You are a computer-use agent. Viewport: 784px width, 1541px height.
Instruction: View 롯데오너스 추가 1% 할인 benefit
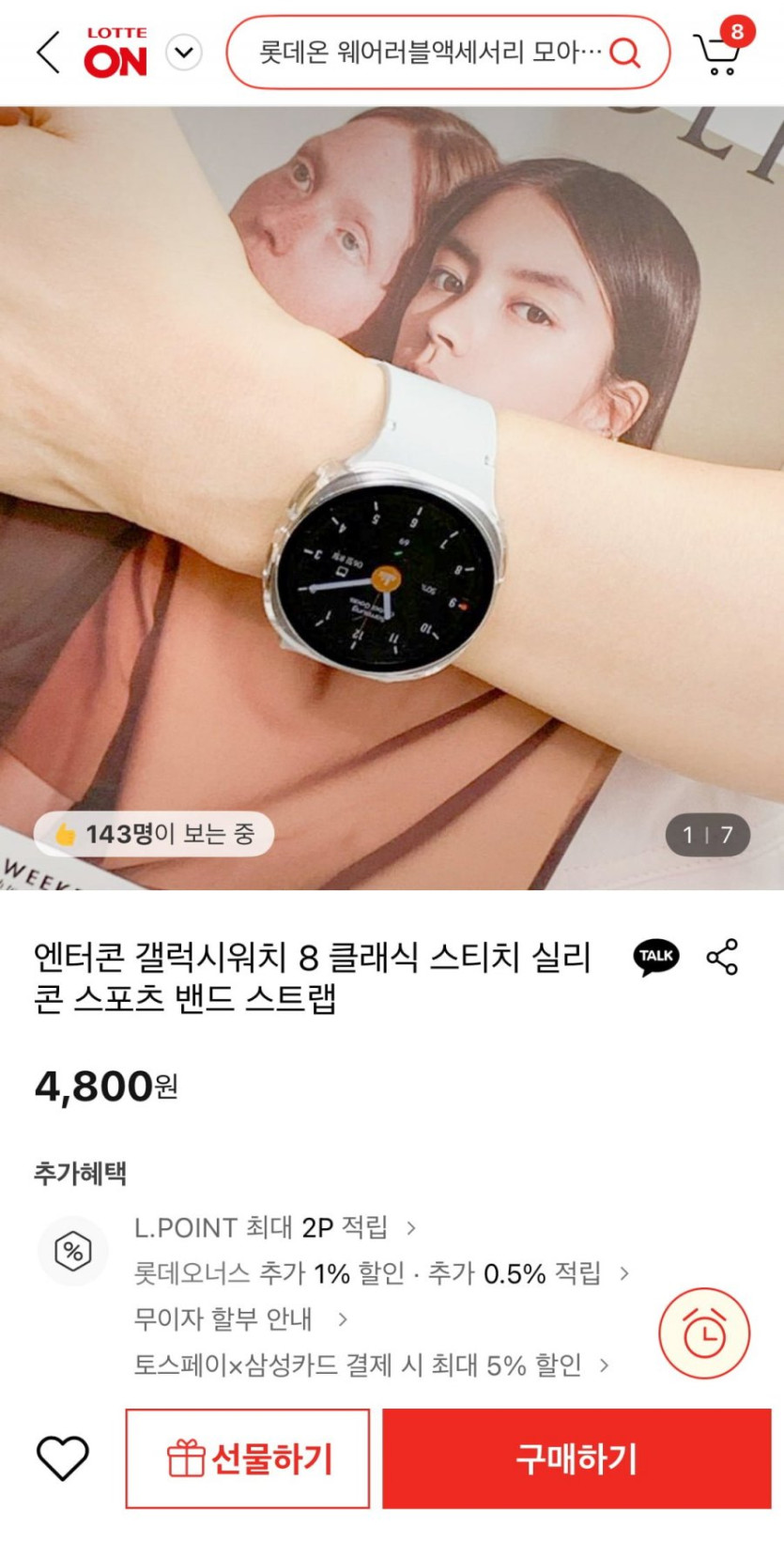click(x=381, y=1273)
